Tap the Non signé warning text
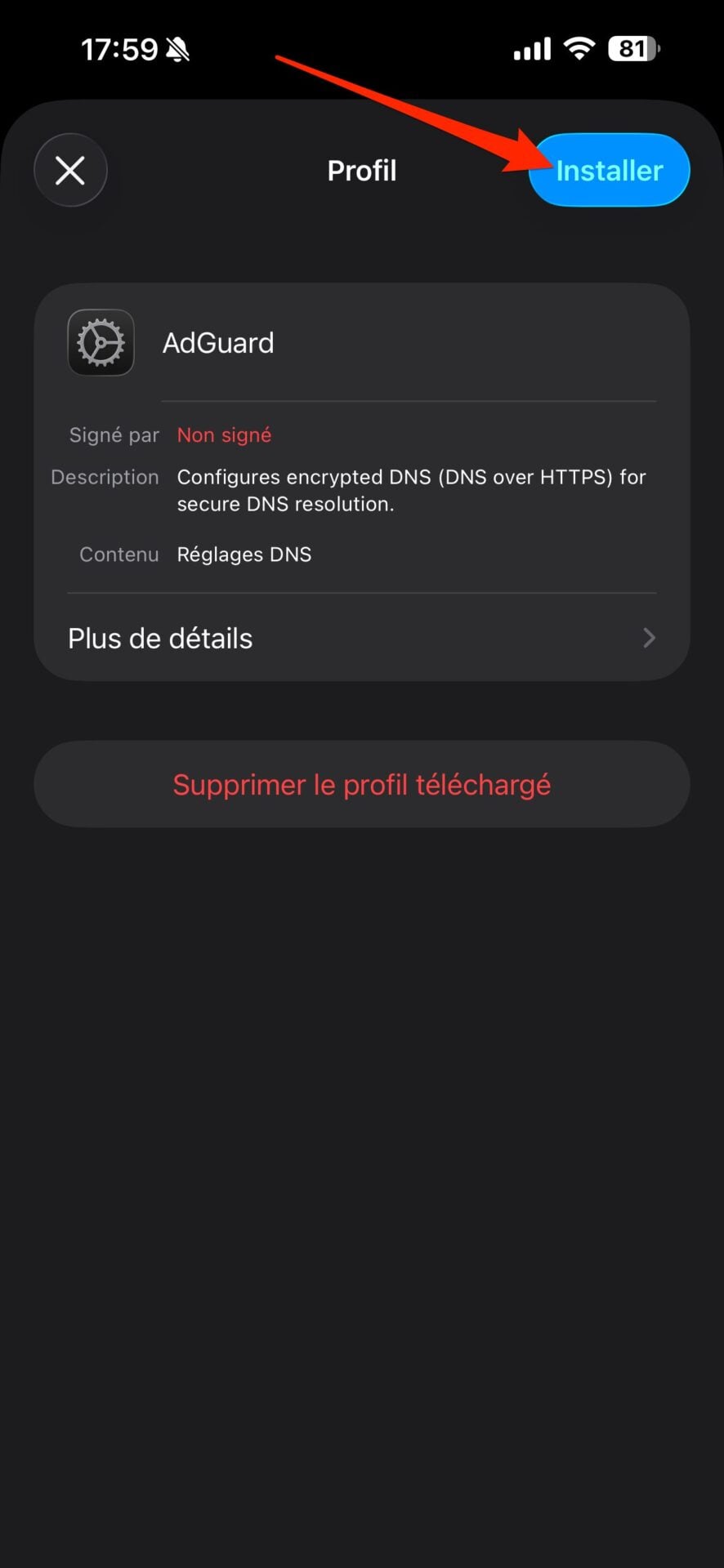Viewport: 724px width, 1568px height. [224, 434]
